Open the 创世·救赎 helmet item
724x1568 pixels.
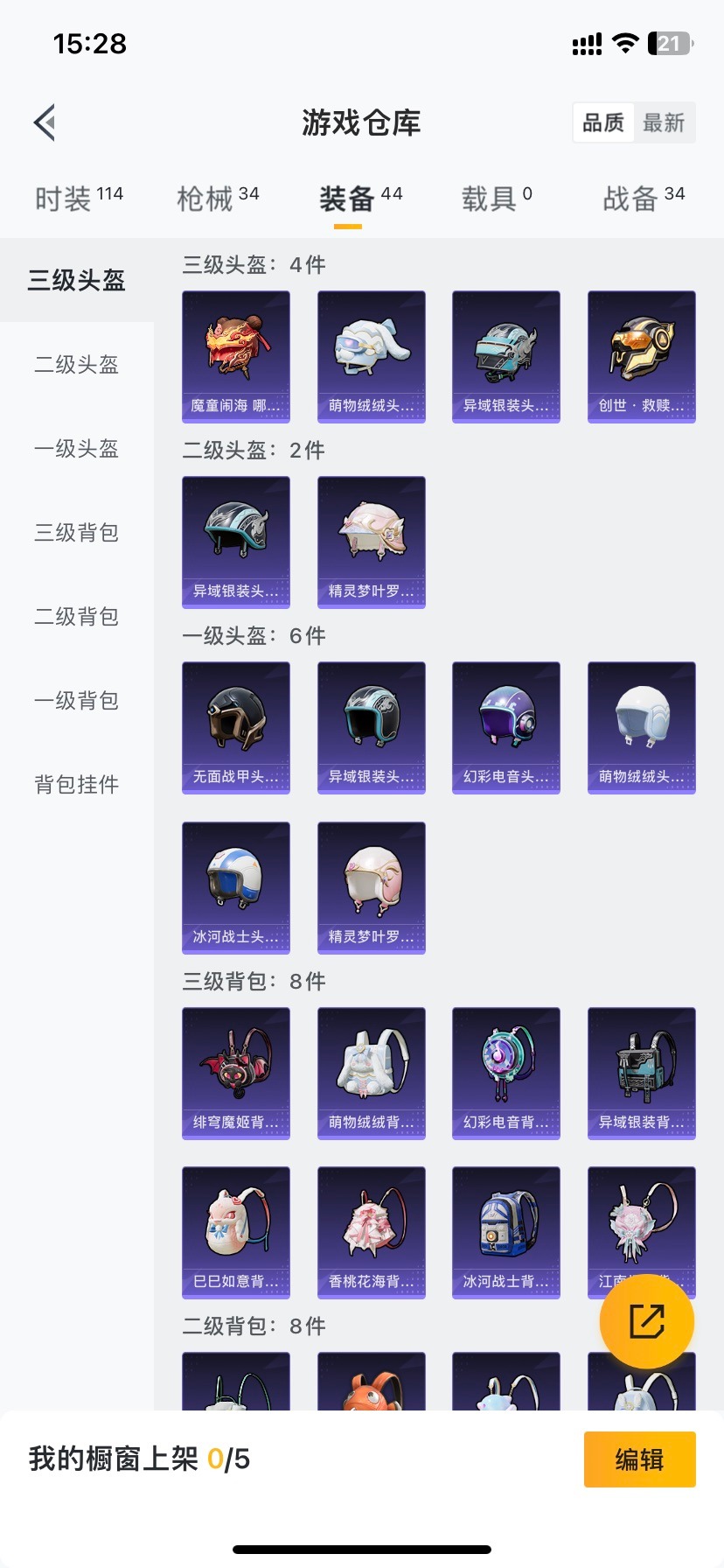(641, 356)
